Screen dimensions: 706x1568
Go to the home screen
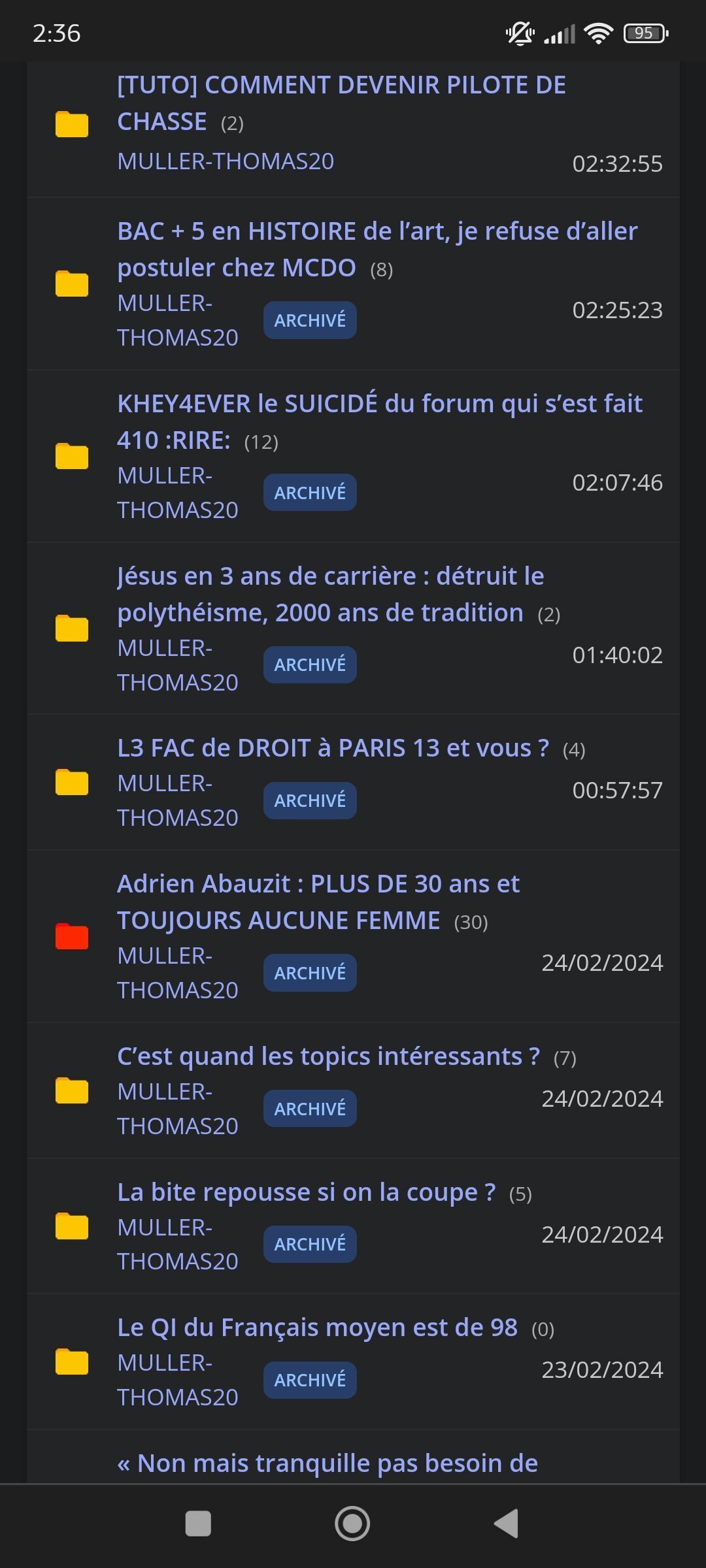pos(352,1524)
